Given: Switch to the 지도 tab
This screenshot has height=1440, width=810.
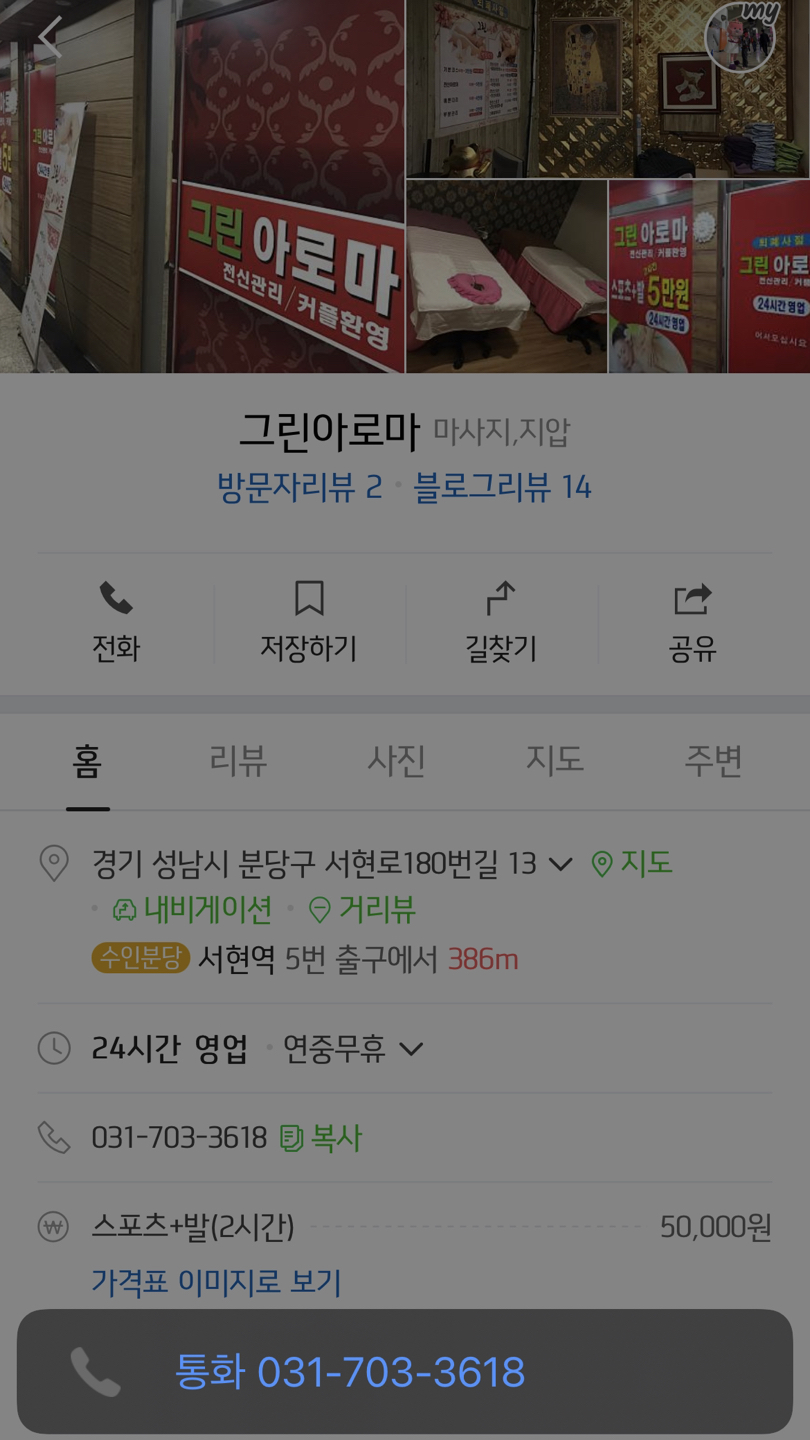Looking at the screenshot, I should (554, 761).
